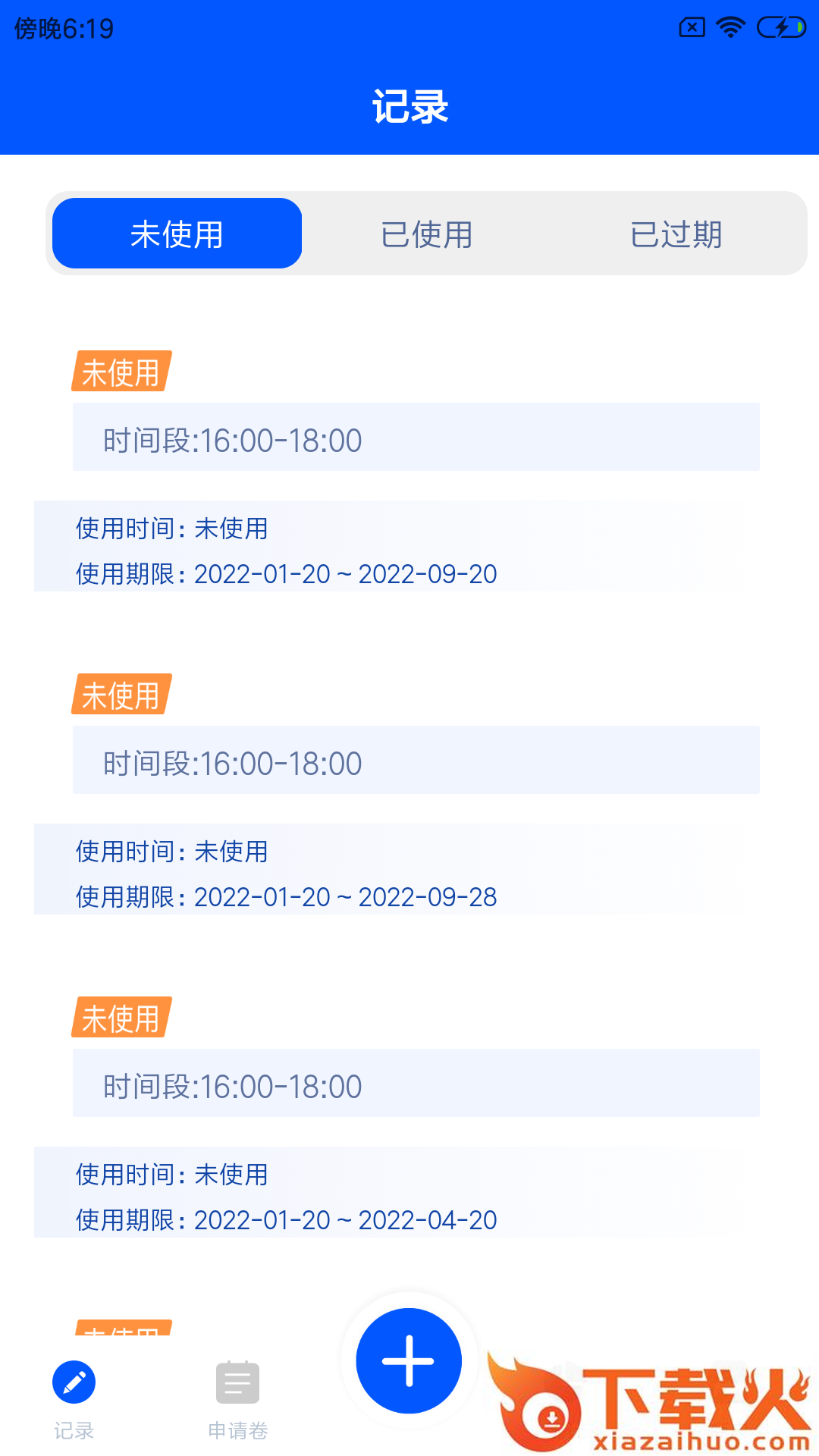Switch to the 已过期 tab
This screenshot has width=819, height=1456.
[x=676, y=234]
